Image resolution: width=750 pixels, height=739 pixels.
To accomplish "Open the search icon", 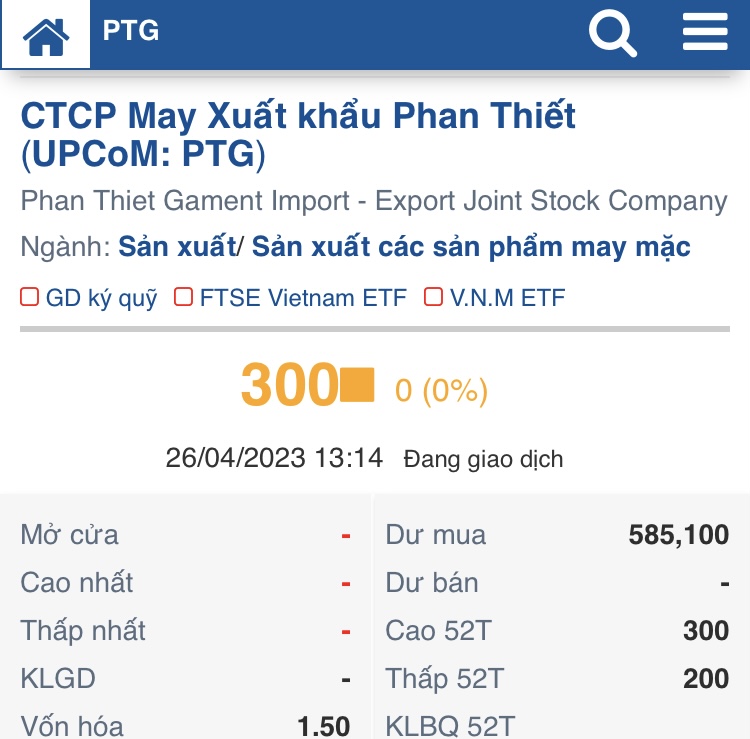I will click(612, 33).
